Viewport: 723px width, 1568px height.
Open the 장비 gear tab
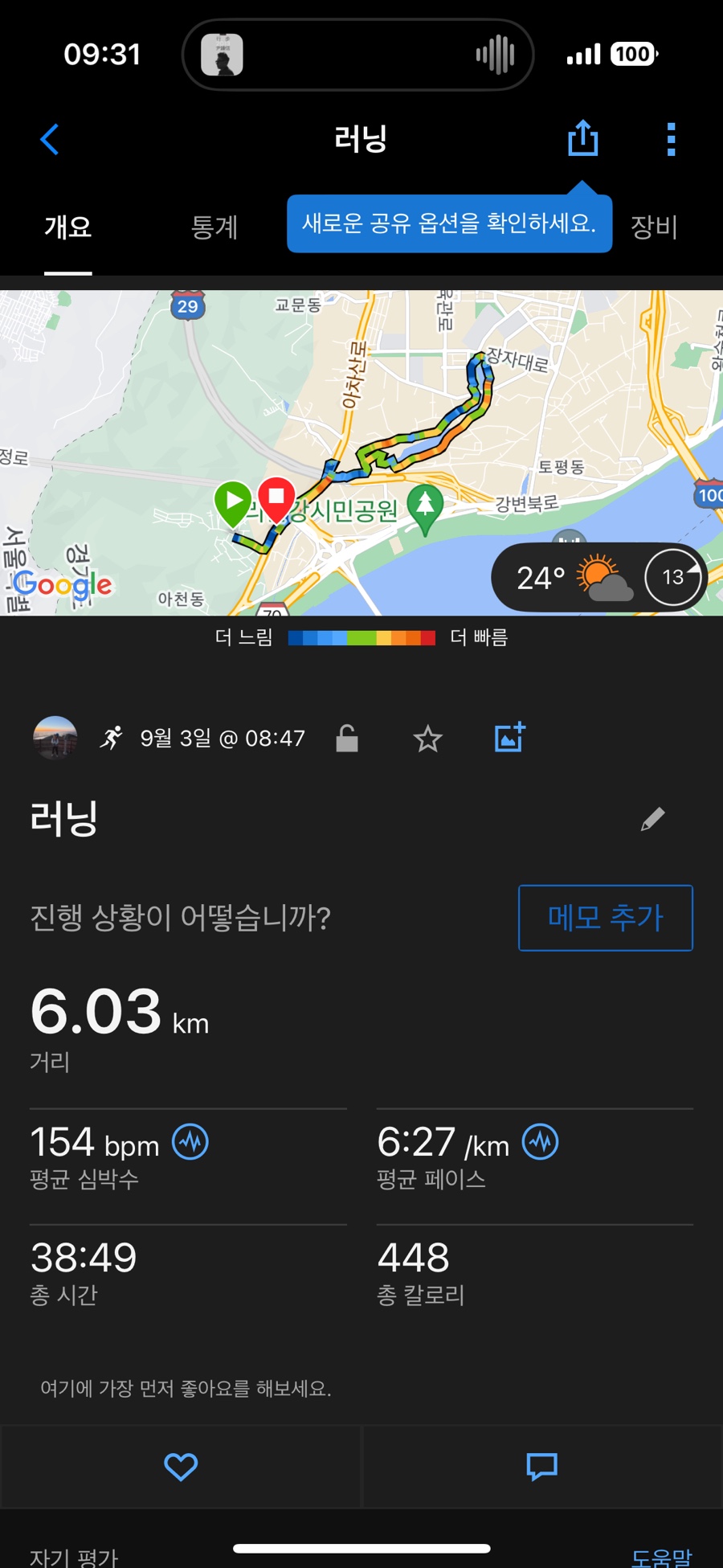coord(655,227)
